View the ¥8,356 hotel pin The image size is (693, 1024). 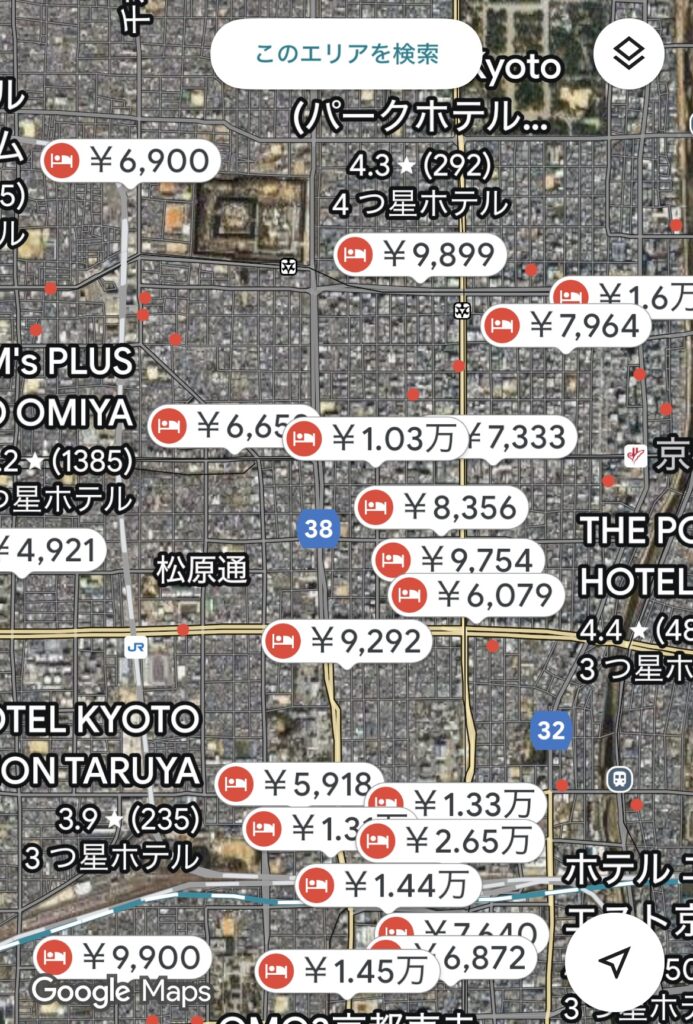(441, 508)
